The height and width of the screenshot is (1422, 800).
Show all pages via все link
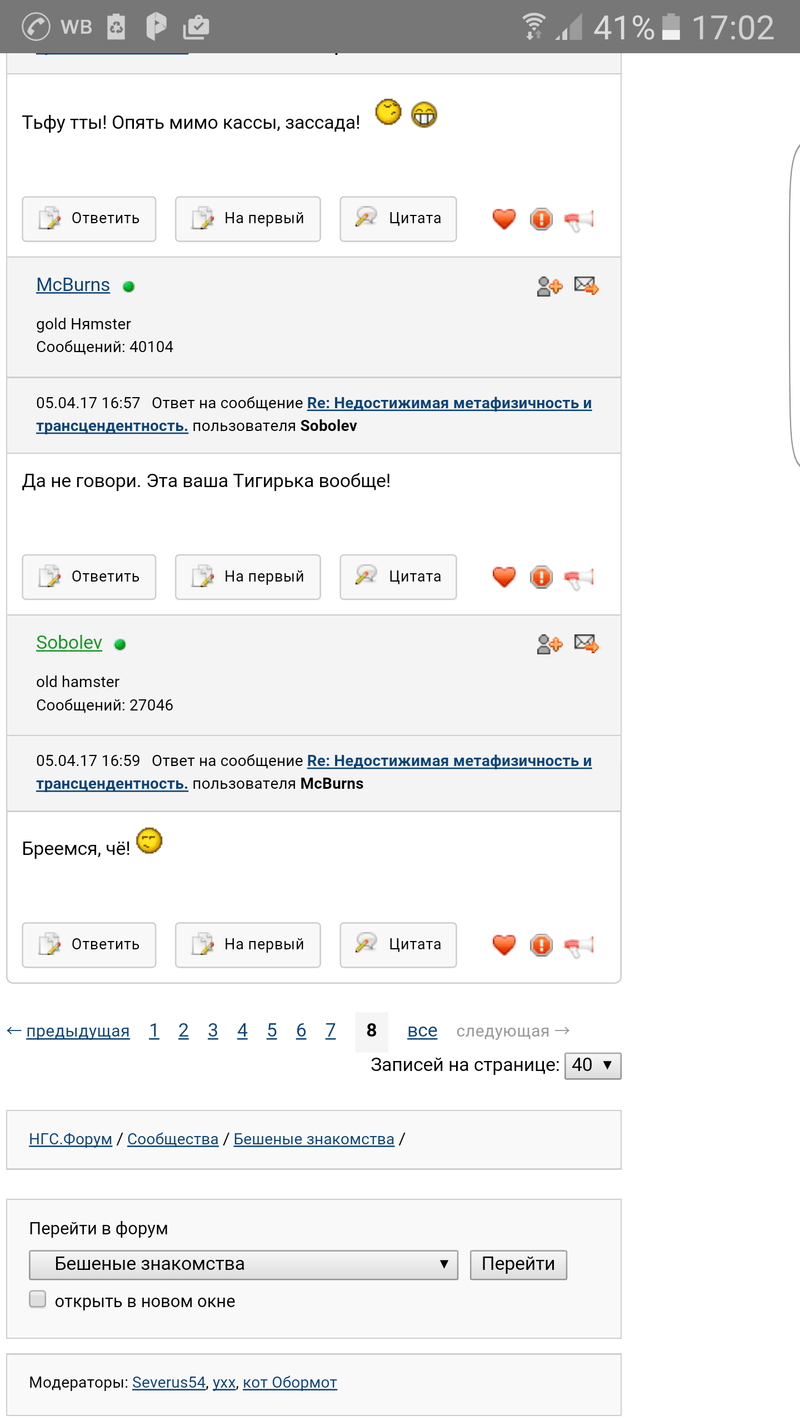tap(422, 1031)
